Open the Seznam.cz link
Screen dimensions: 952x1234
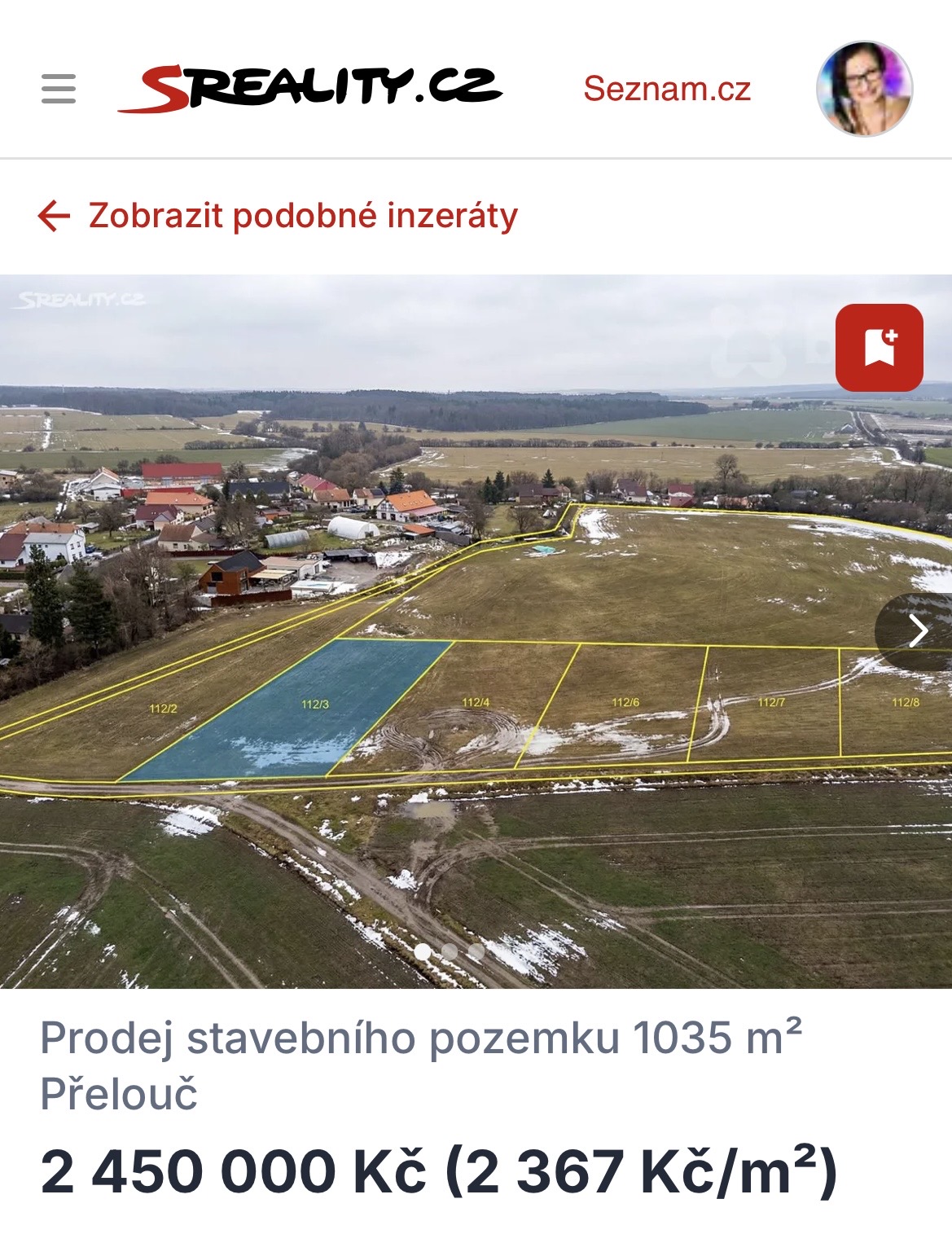coord(667,89)
